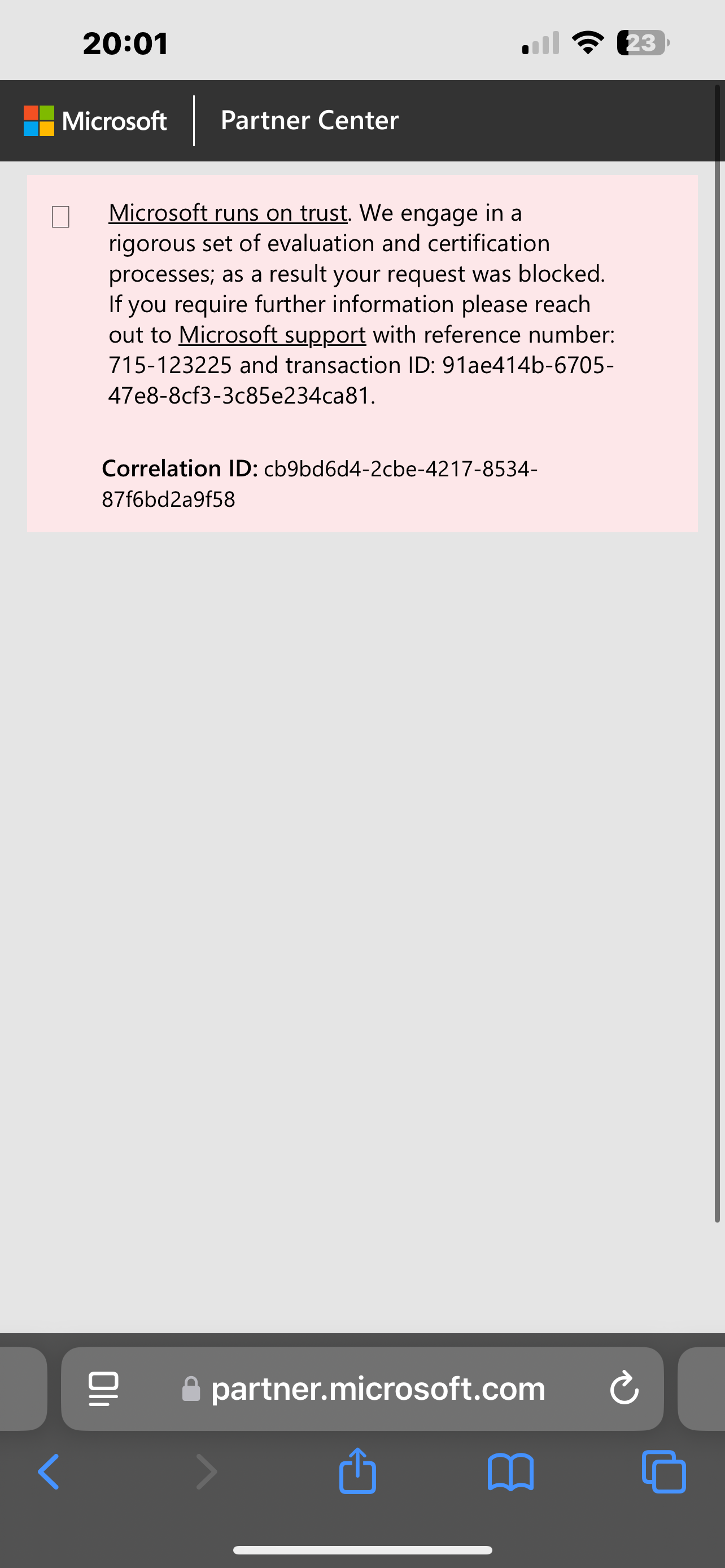
Task: Tap the Microsoft logo in header
Action: click(x=95, y=121)
